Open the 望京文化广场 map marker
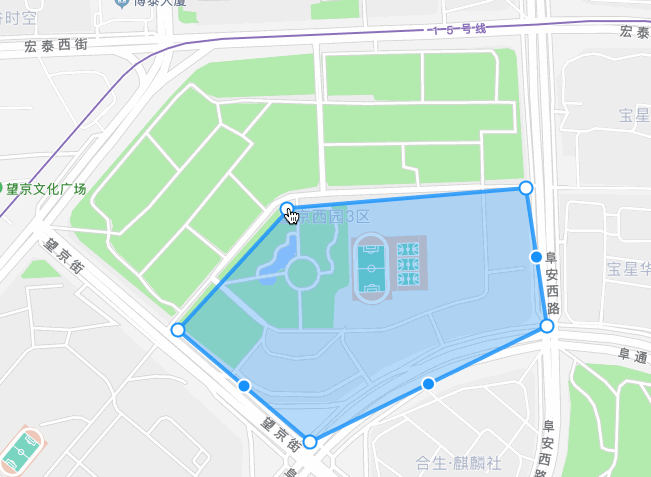 (x=13, y=188)
